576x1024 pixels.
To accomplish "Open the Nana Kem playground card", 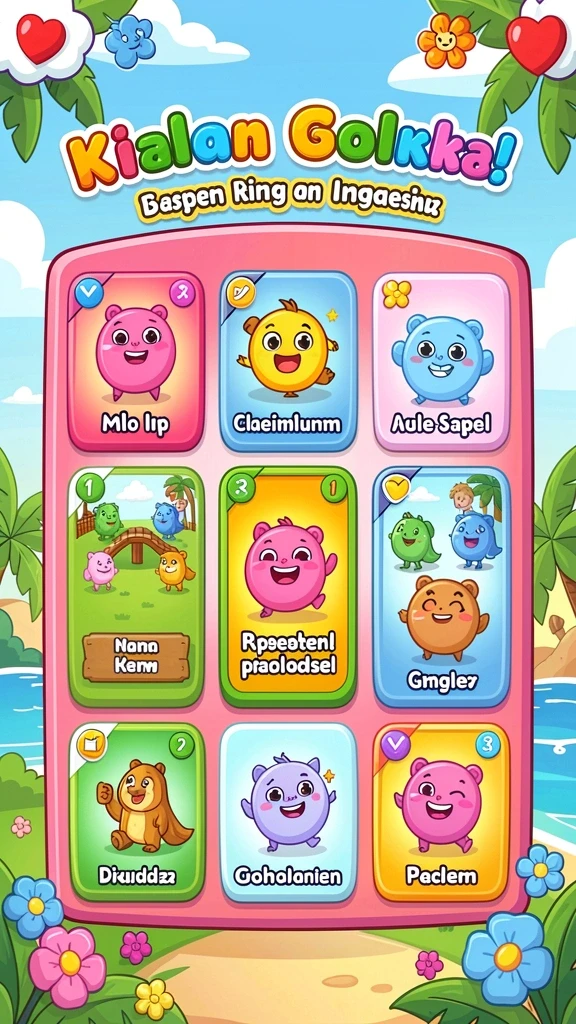I will tap(136, 586).
